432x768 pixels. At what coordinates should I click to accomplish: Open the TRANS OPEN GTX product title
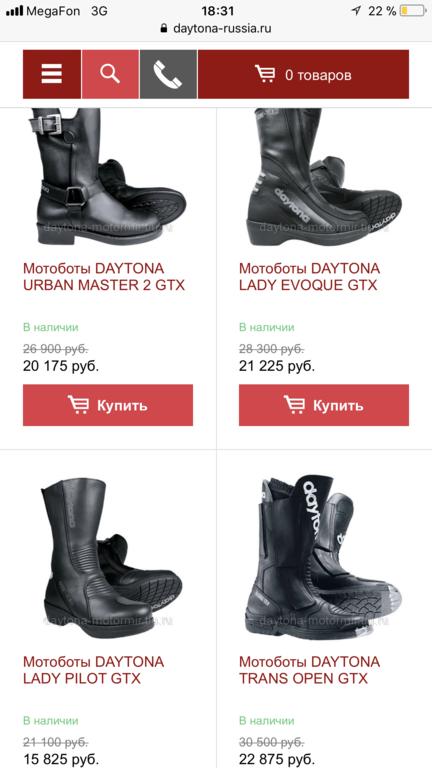(x=310, y=670)
